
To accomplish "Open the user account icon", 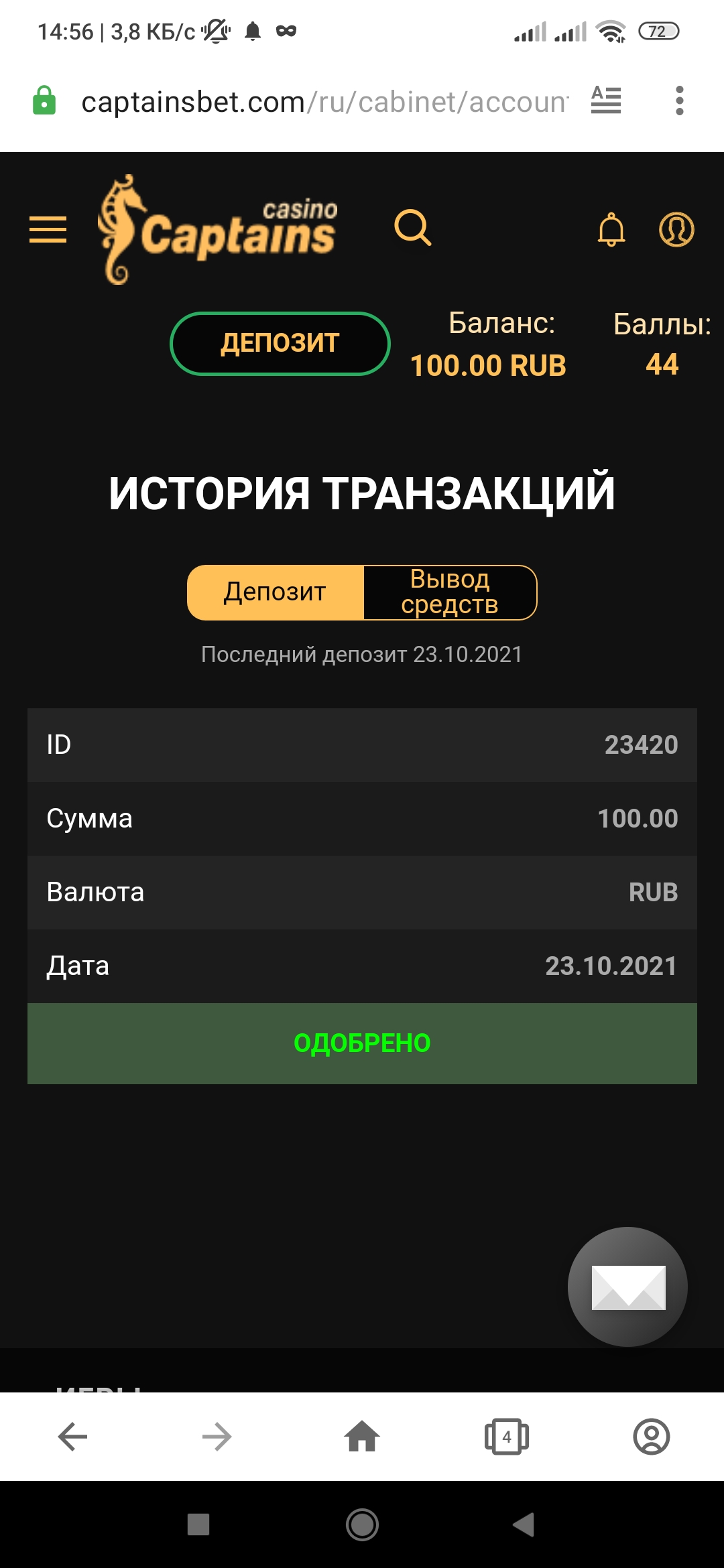I will click(x=676, y=230).
